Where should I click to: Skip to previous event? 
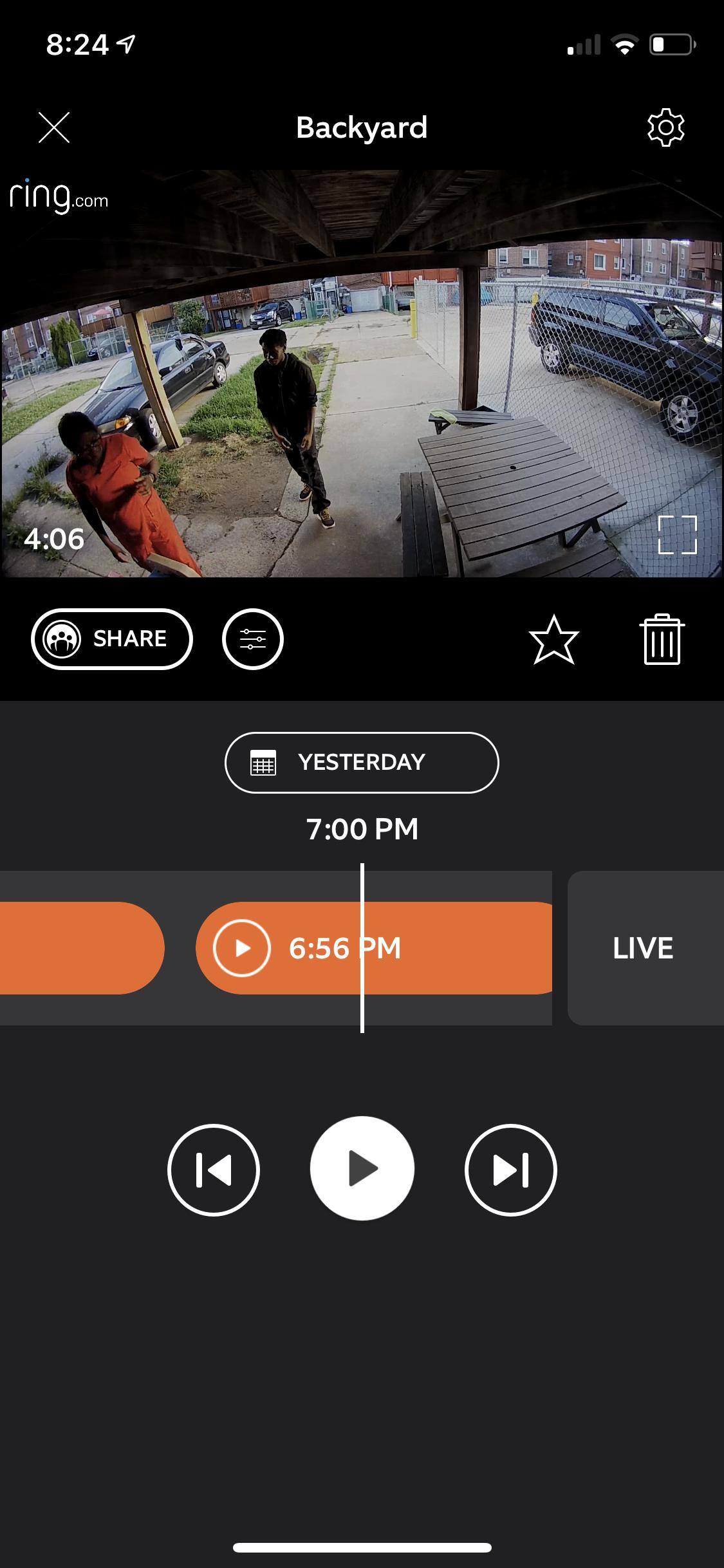[x=214, y=1170]
